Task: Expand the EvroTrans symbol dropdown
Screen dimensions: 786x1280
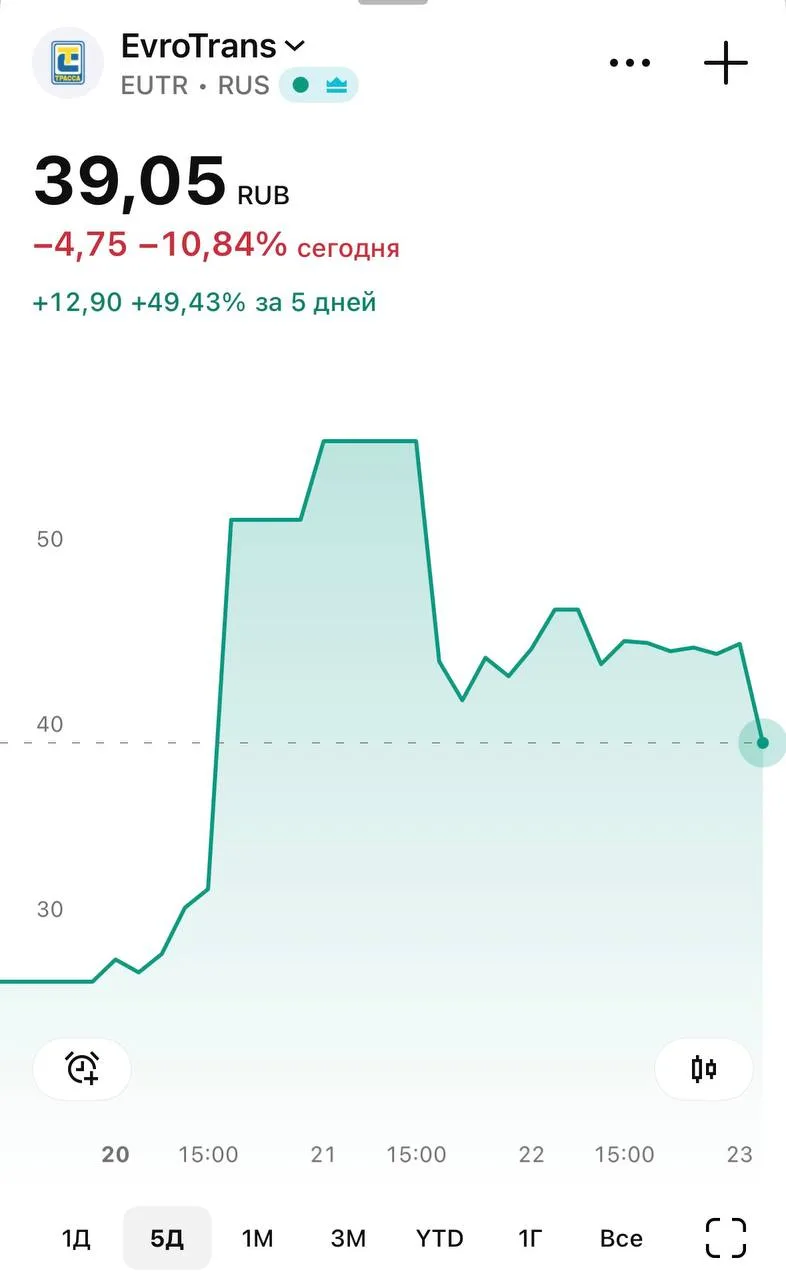Action: coord(213,46)
